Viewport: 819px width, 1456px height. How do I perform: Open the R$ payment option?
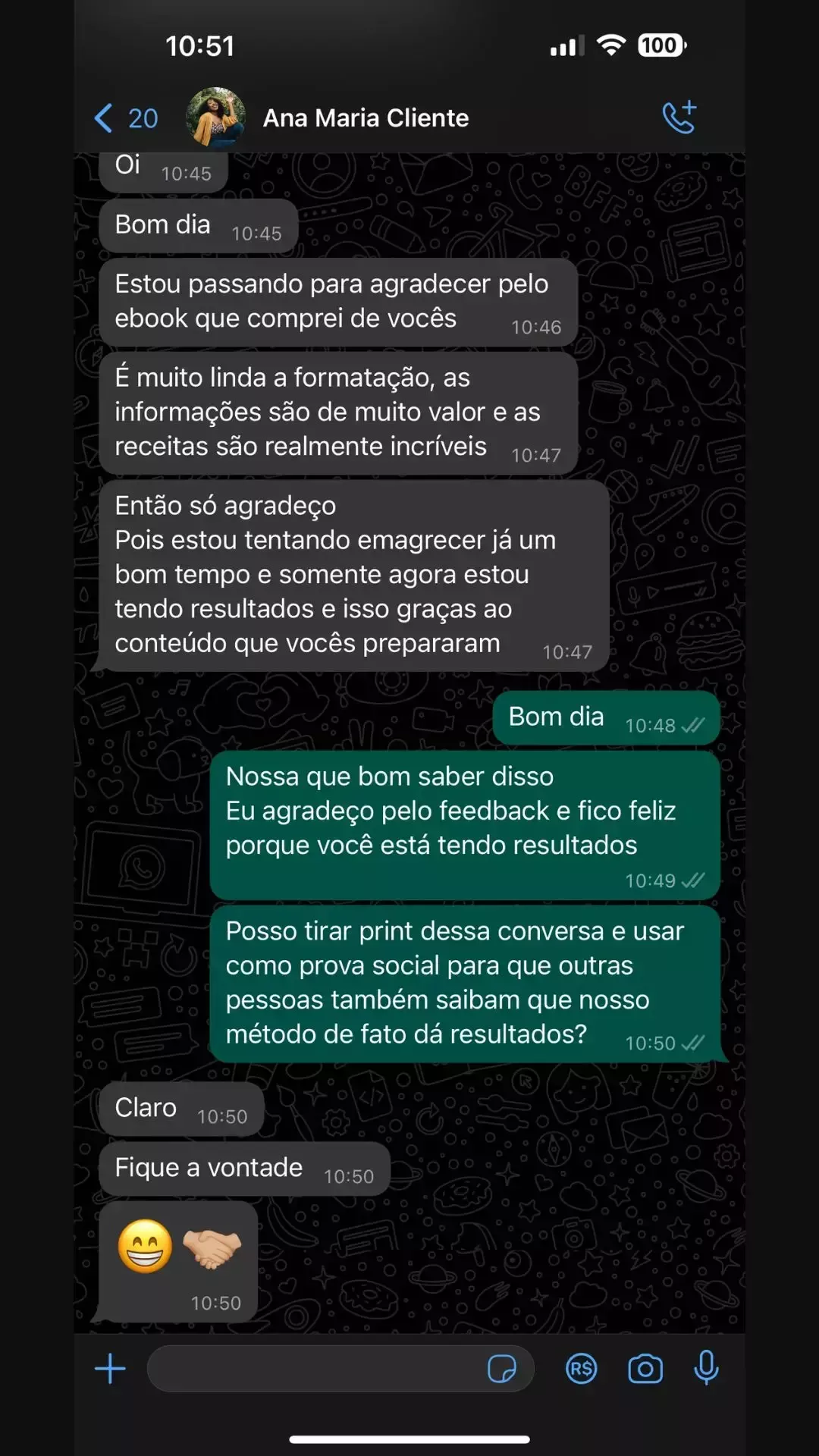[582, 1369]
